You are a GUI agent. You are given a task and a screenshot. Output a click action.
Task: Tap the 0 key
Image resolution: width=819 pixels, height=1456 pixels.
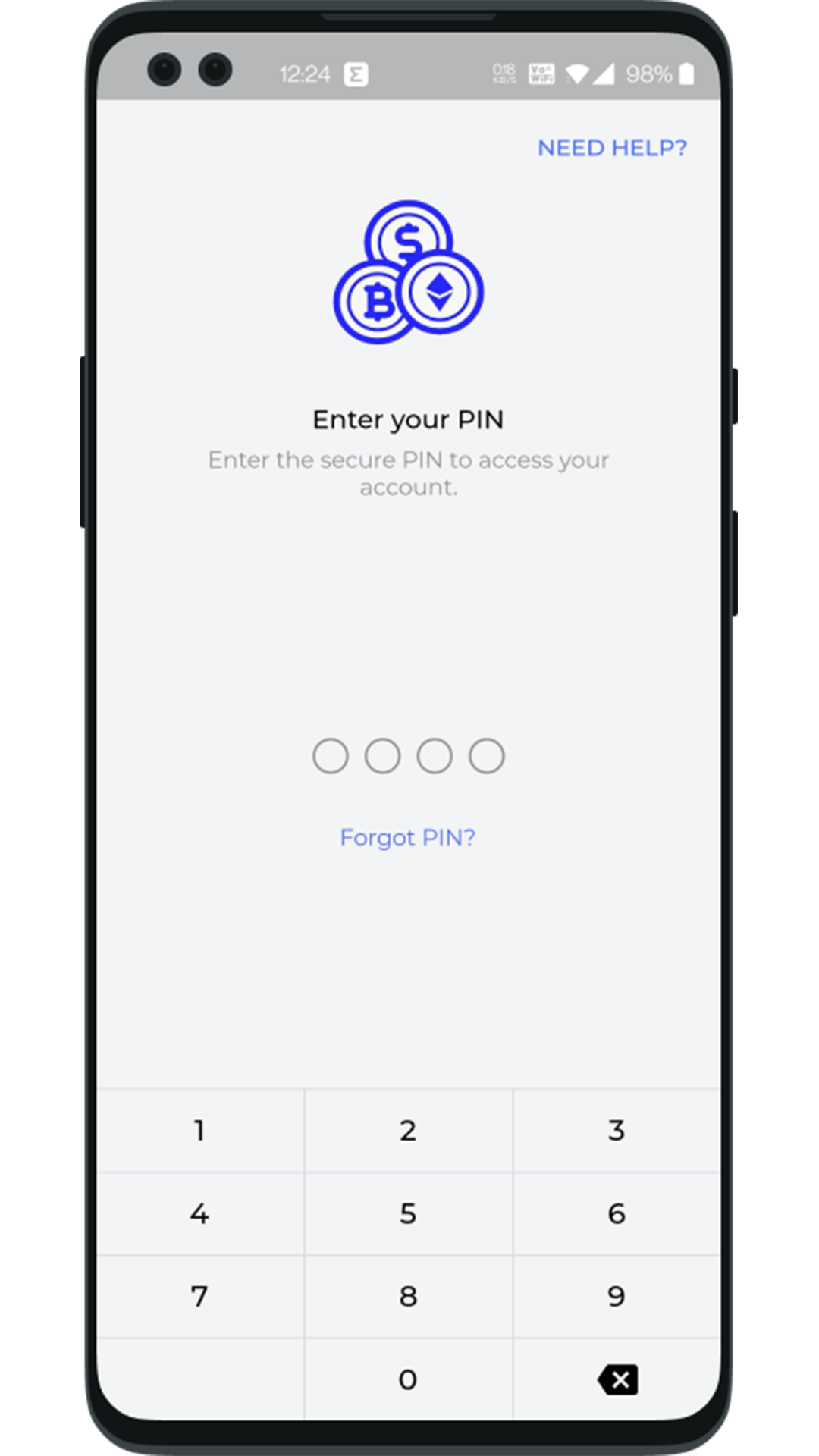click(409, 1379)
